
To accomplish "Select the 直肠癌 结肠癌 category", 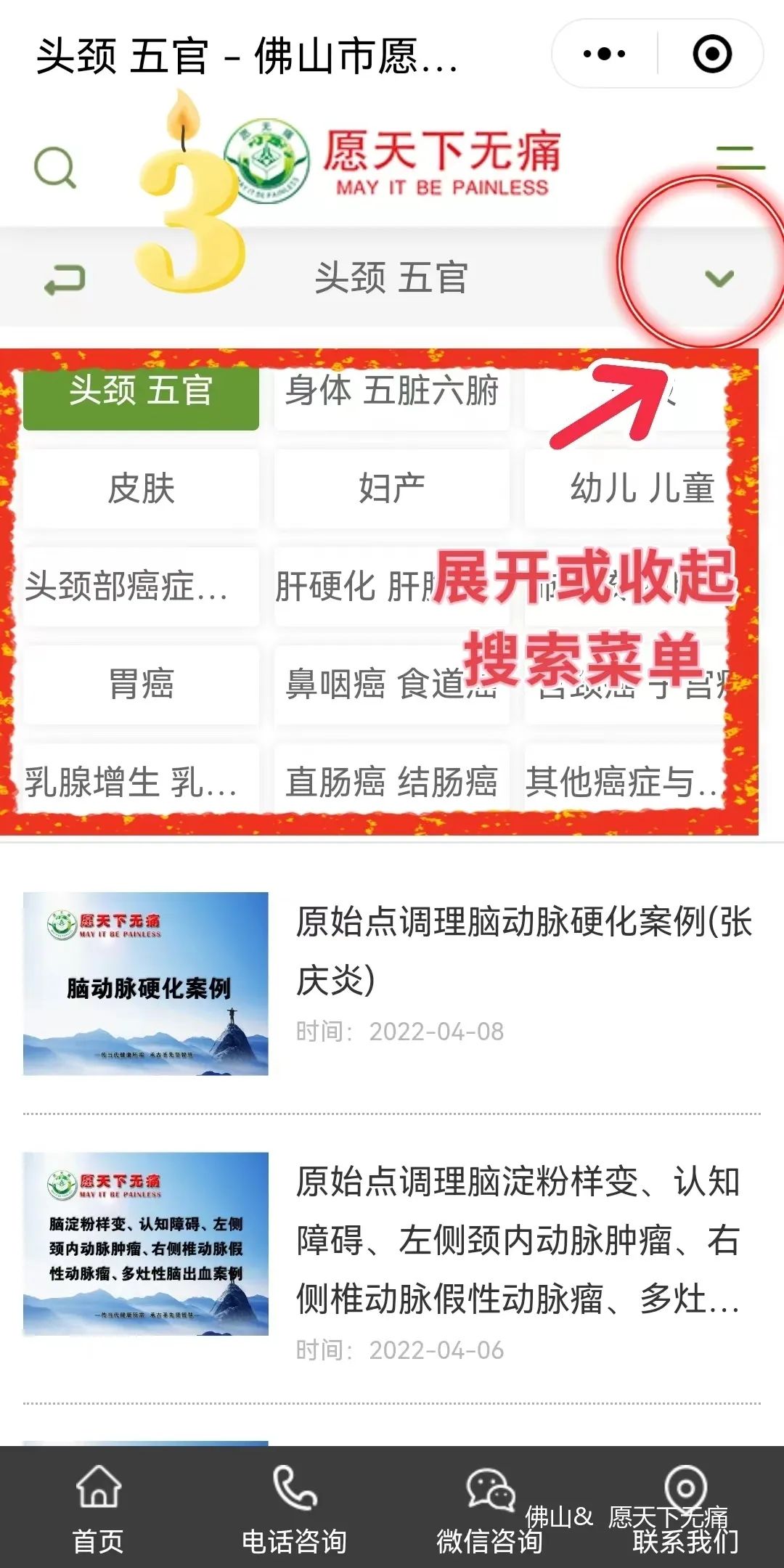I will (391, 782).
